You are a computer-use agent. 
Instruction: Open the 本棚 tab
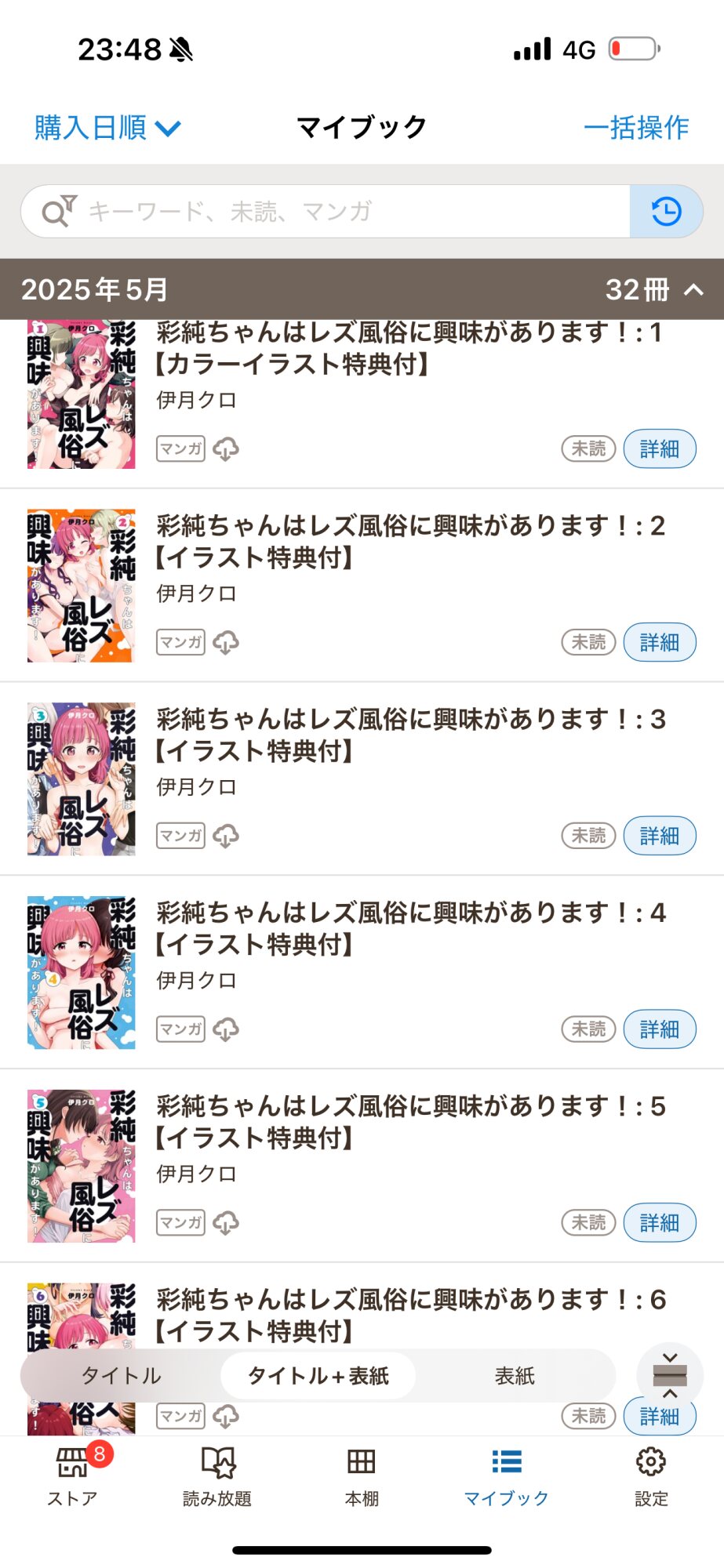click(362, 1475)
